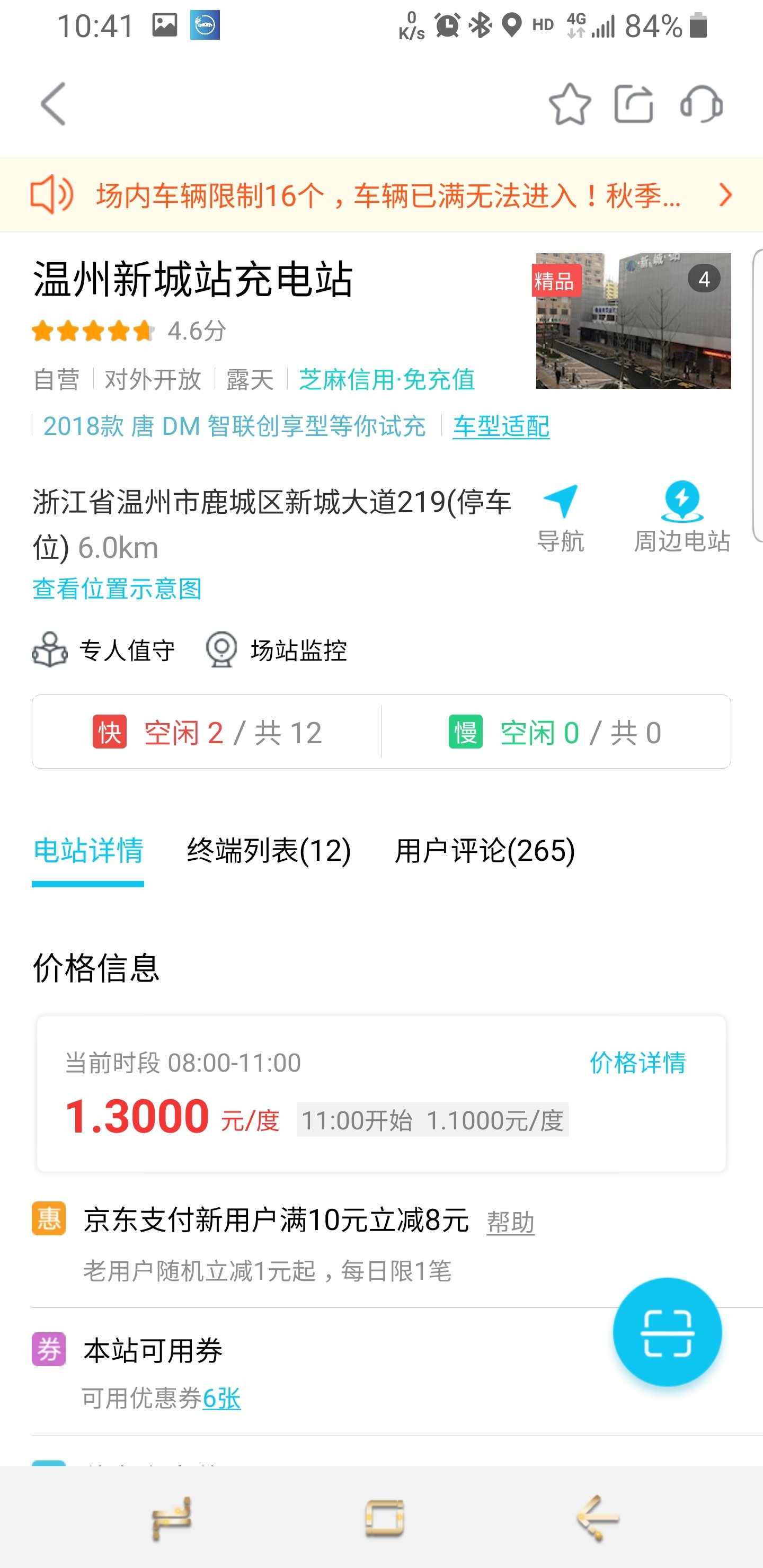View slow charger availability
Viewport: 763px width, 1568px height.
point(556,732)
